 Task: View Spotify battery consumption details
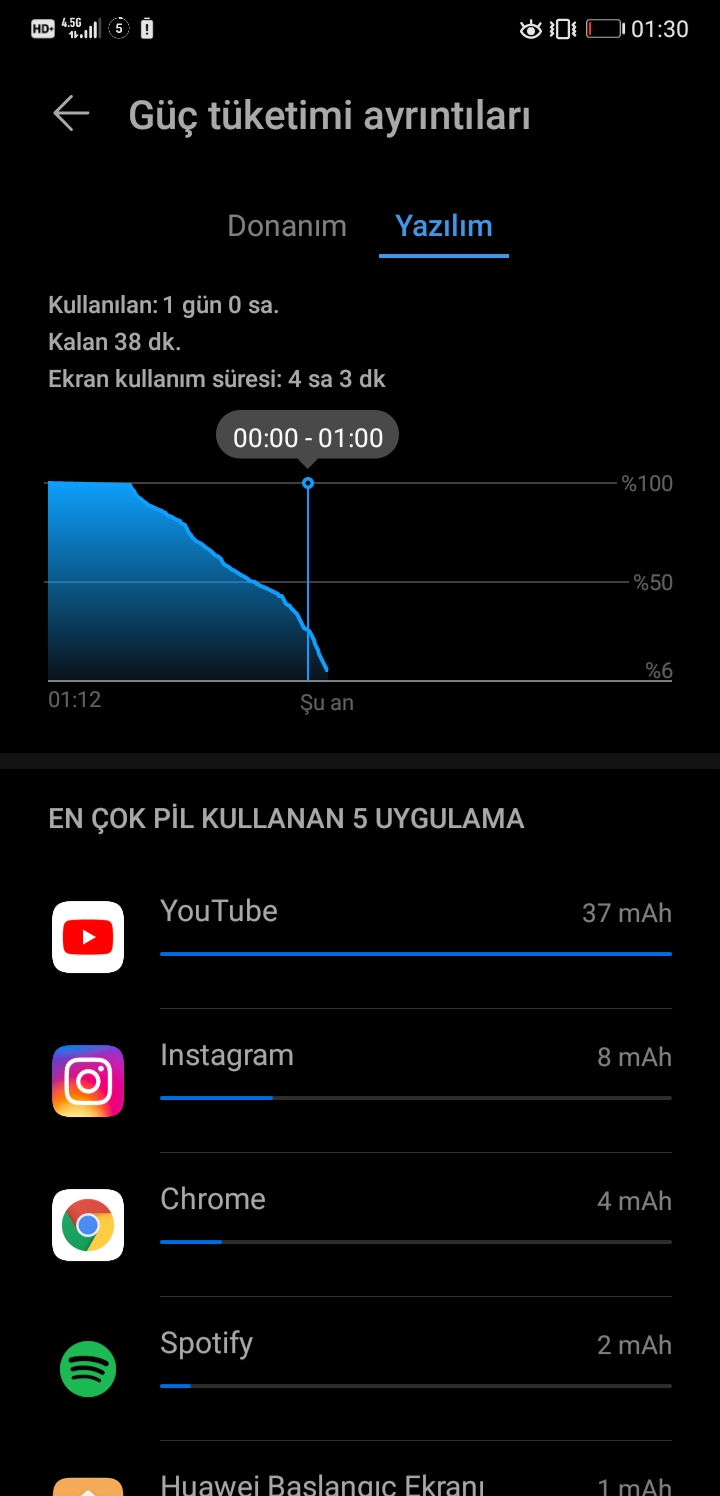click(360, 1369)
